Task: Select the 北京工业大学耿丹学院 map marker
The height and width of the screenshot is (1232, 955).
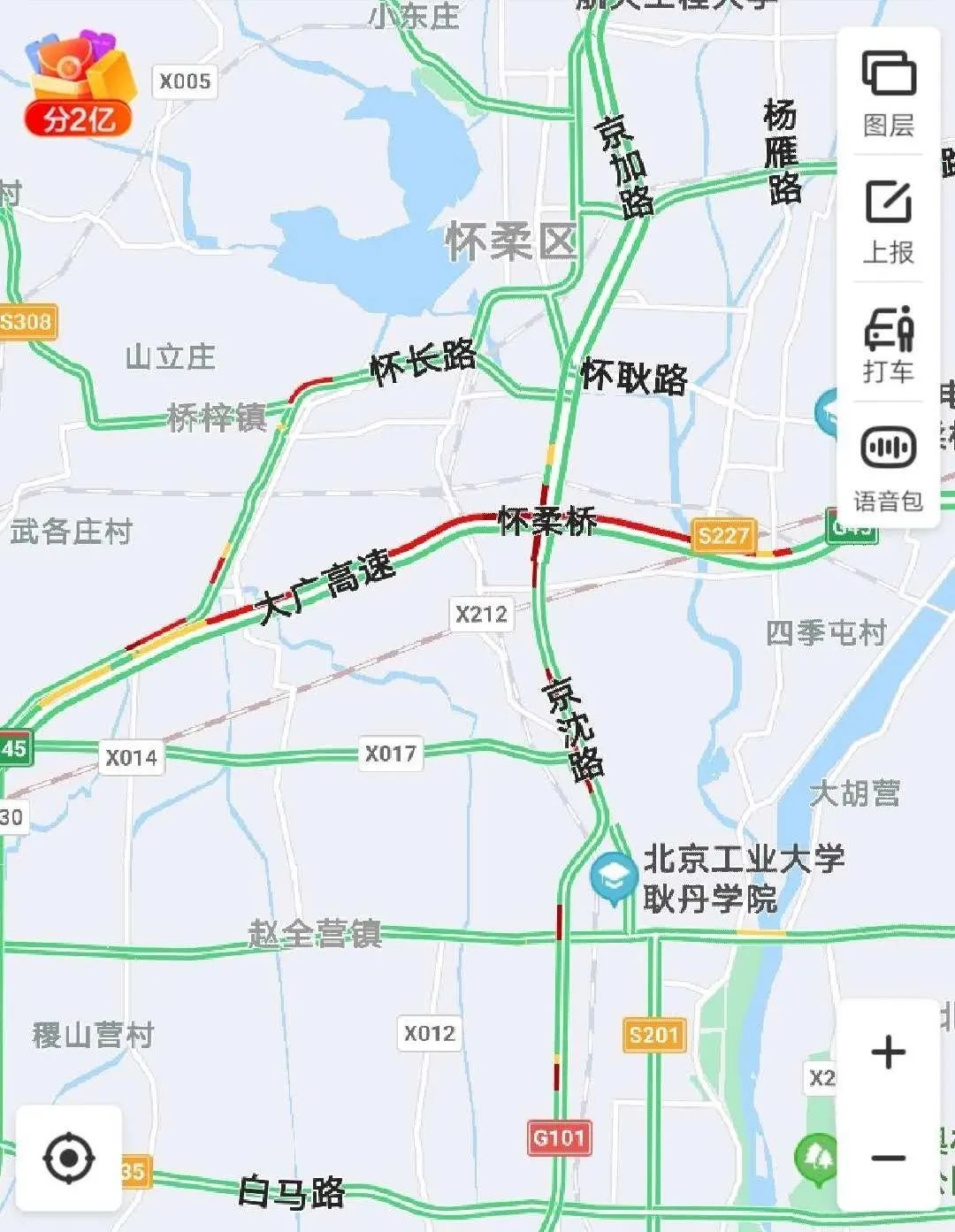Action: coord(613,876)
